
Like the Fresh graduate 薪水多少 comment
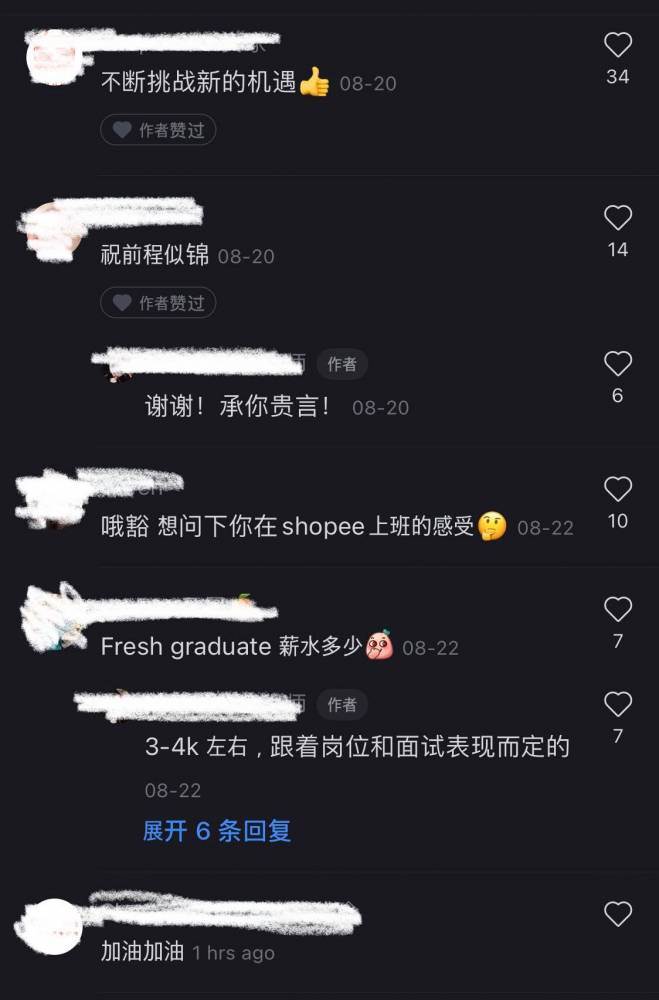(618, 609)
